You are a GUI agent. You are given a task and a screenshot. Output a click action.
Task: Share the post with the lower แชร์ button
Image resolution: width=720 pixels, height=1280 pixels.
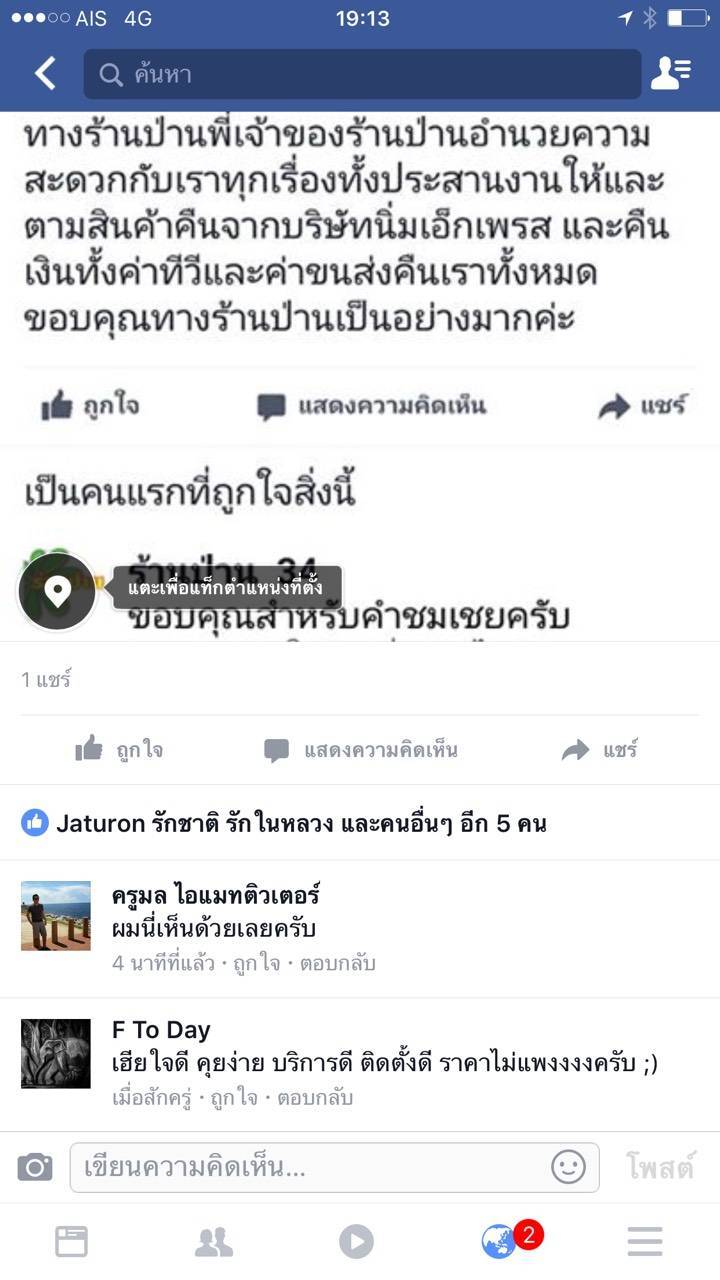pyautogui.click(x=600, y=750)
